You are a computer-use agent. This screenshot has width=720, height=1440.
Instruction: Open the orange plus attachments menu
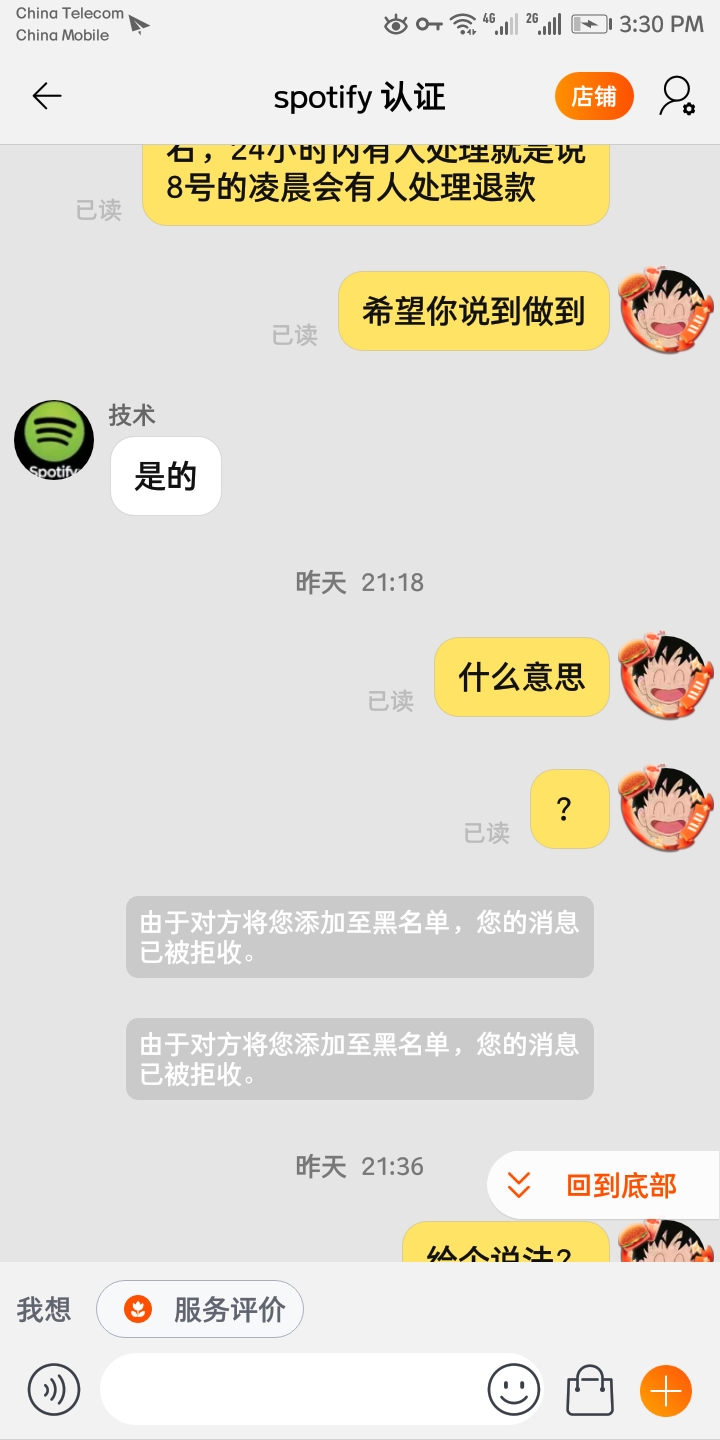tap(665, 1390)
